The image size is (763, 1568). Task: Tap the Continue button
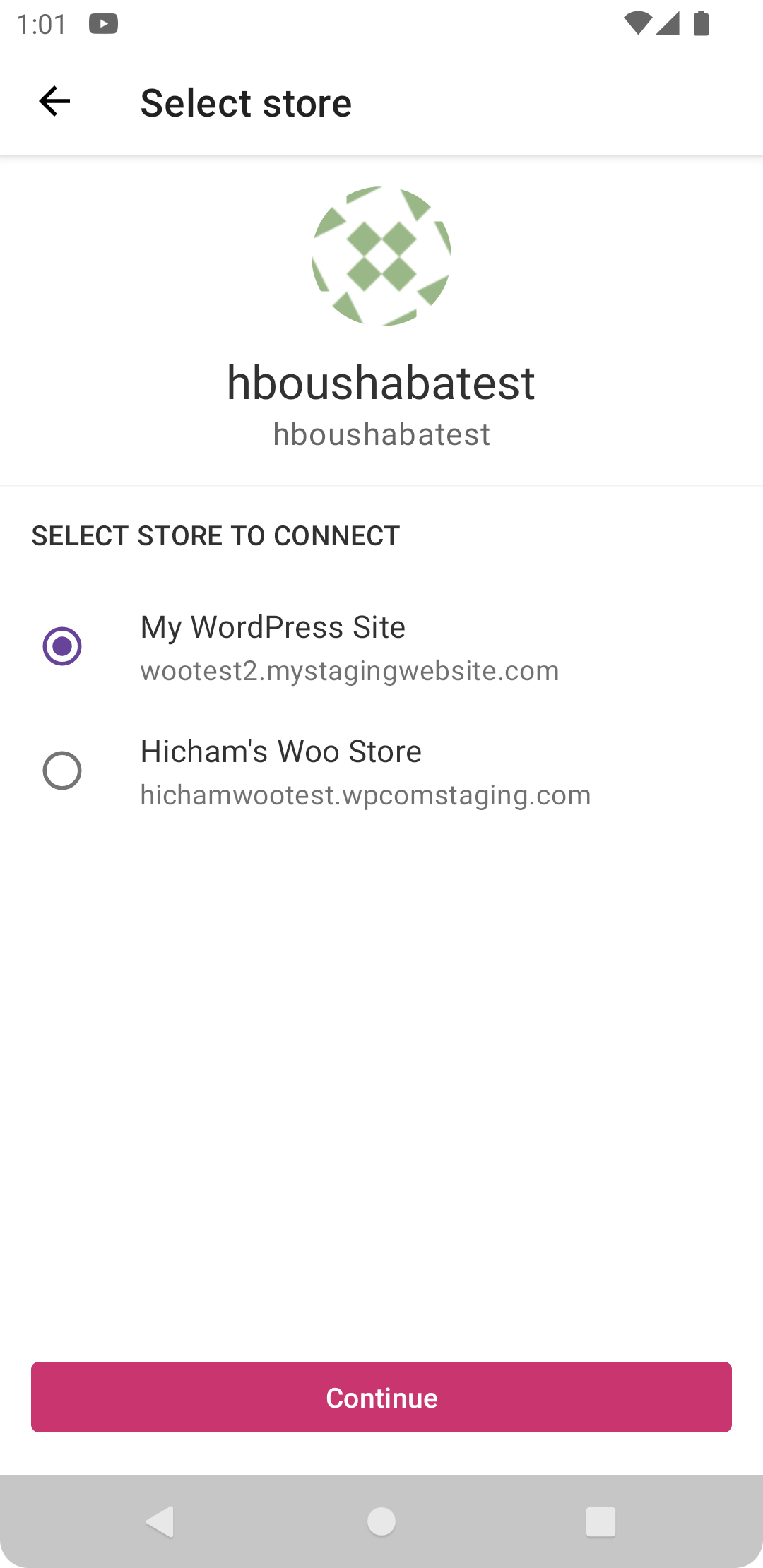[x=381, y=1397]
